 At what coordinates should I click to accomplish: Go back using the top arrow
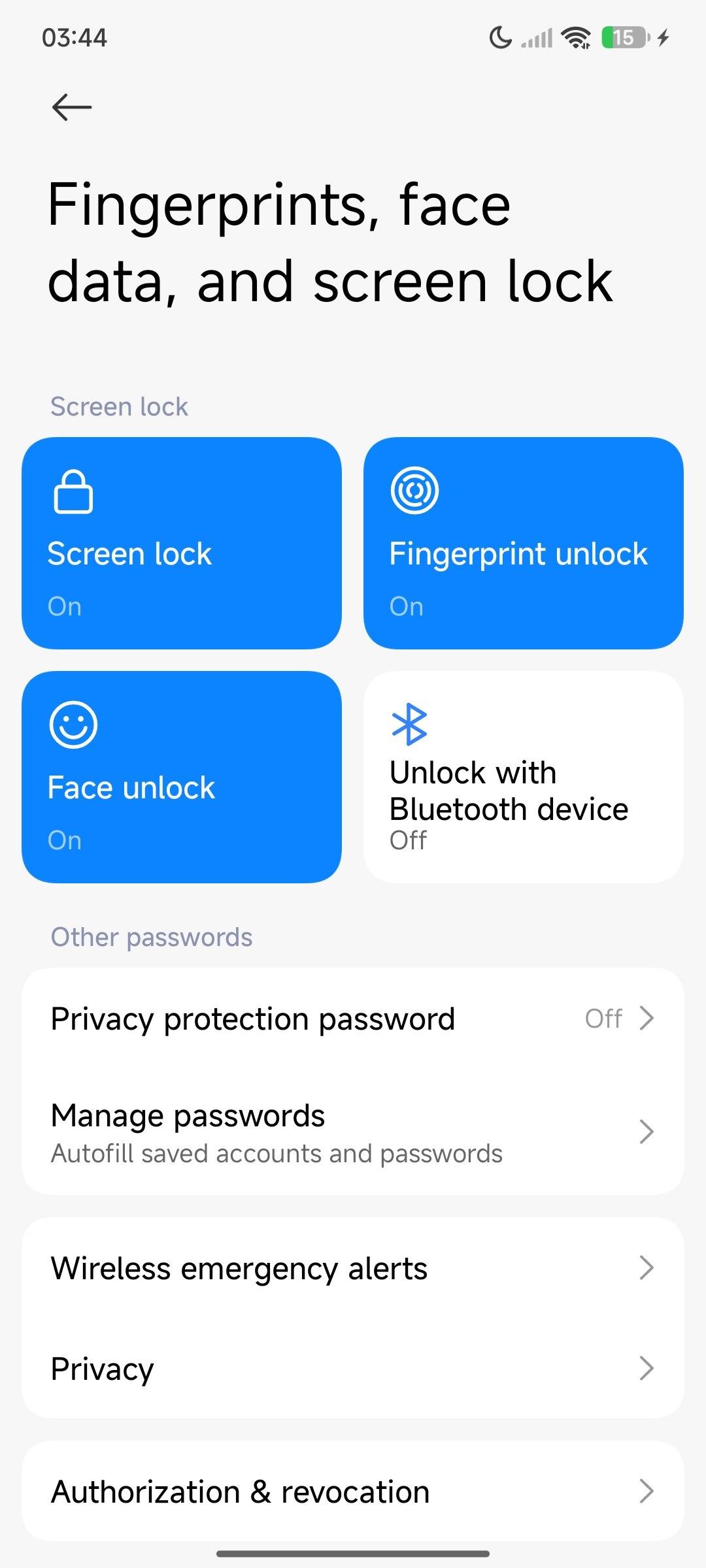[x=72, y=107]
